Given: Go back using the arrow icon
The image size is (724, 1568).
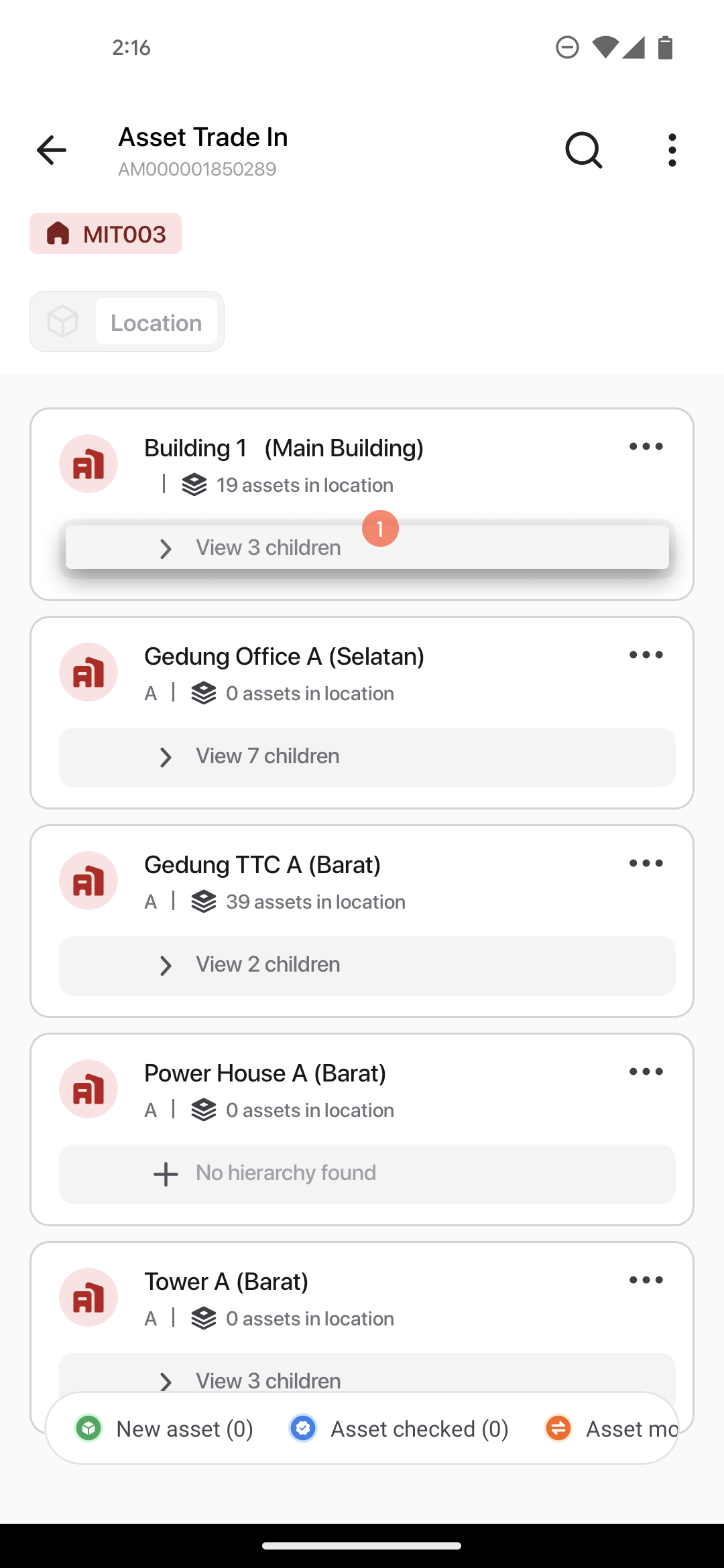Looking at the screenshot, I should pyautogui.click(x=52, y=149).
